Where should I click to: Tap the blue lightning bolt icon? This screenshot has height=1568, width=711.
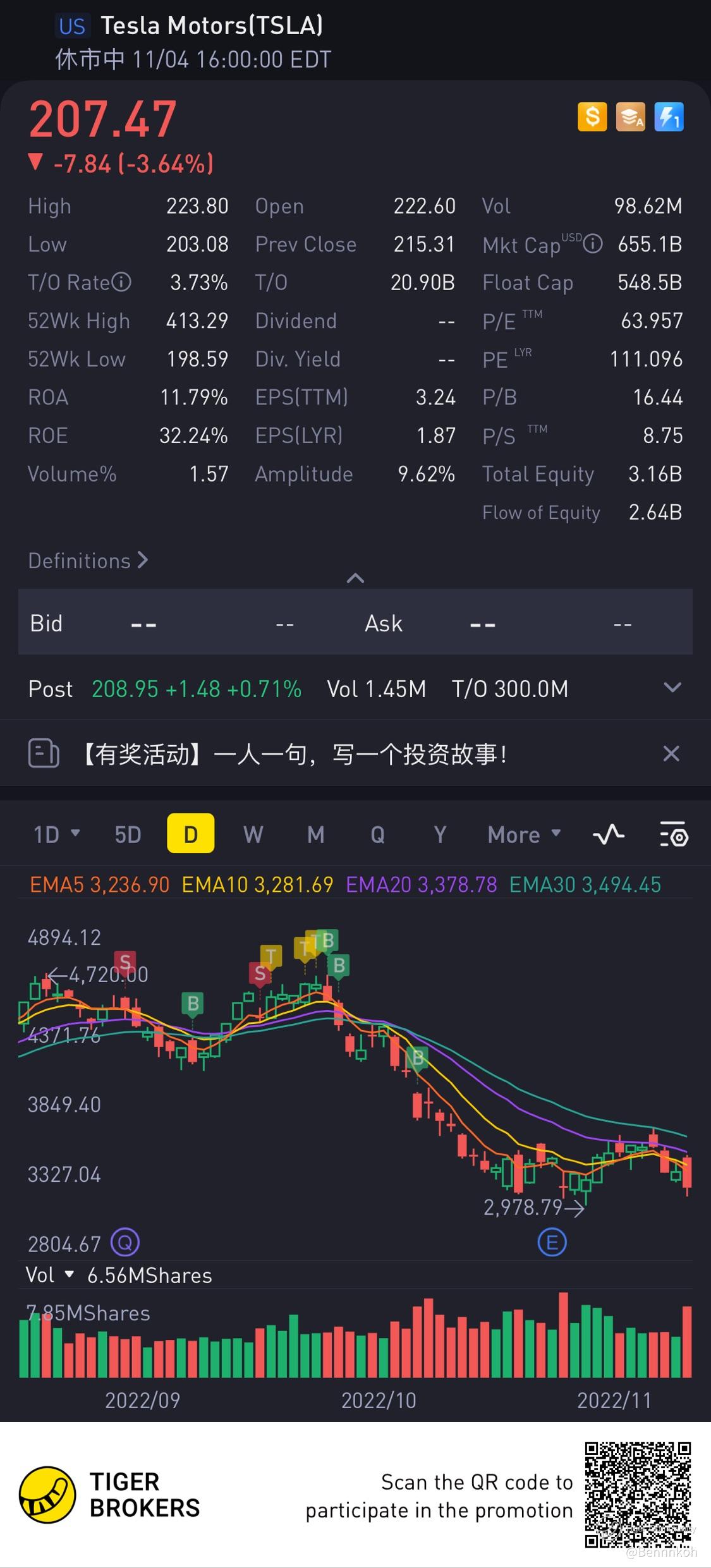669,117
